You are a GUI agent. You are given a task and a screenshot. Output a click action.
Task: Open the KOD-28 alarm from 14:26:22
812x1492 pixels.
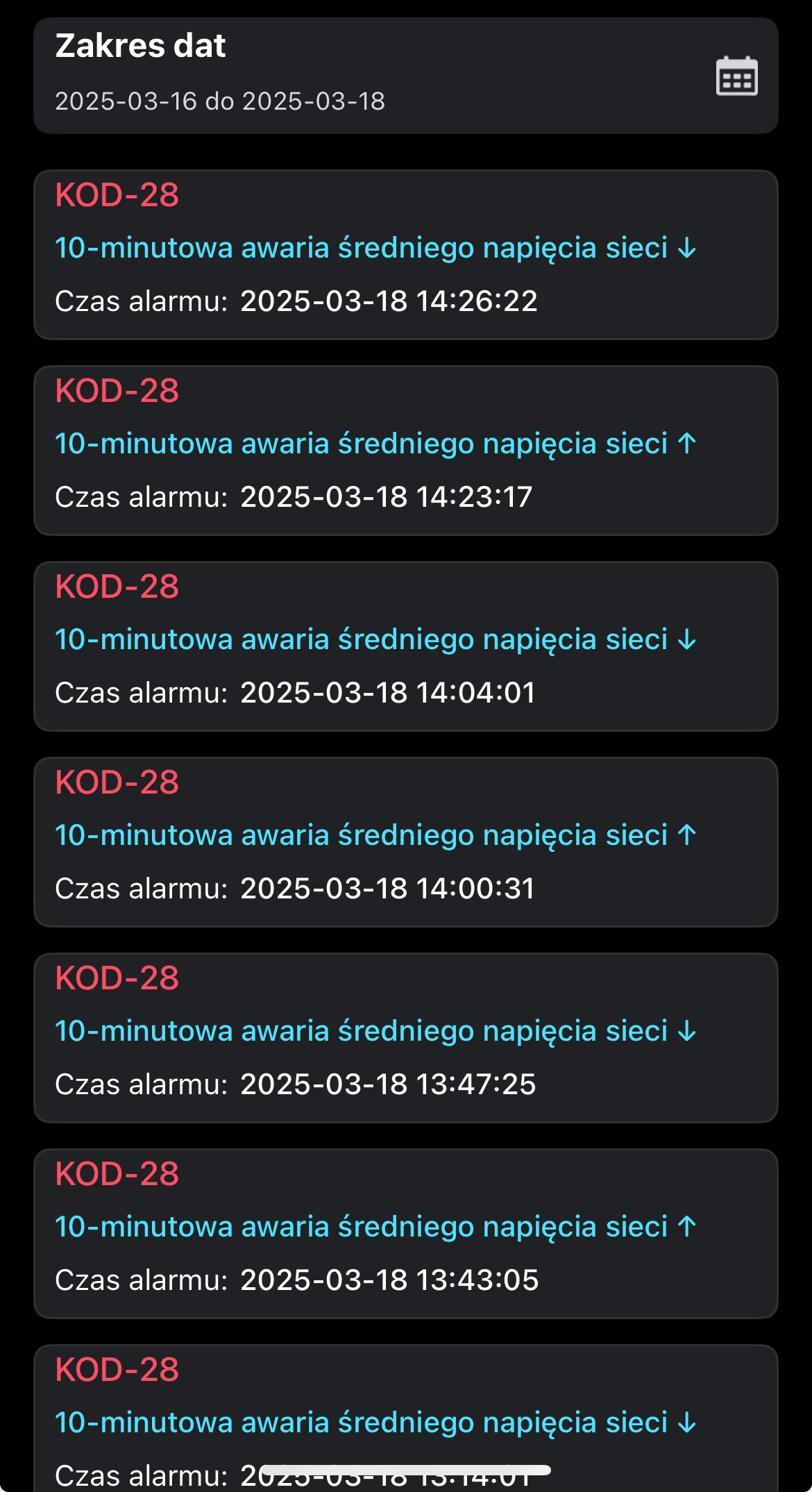click(405, 255)
